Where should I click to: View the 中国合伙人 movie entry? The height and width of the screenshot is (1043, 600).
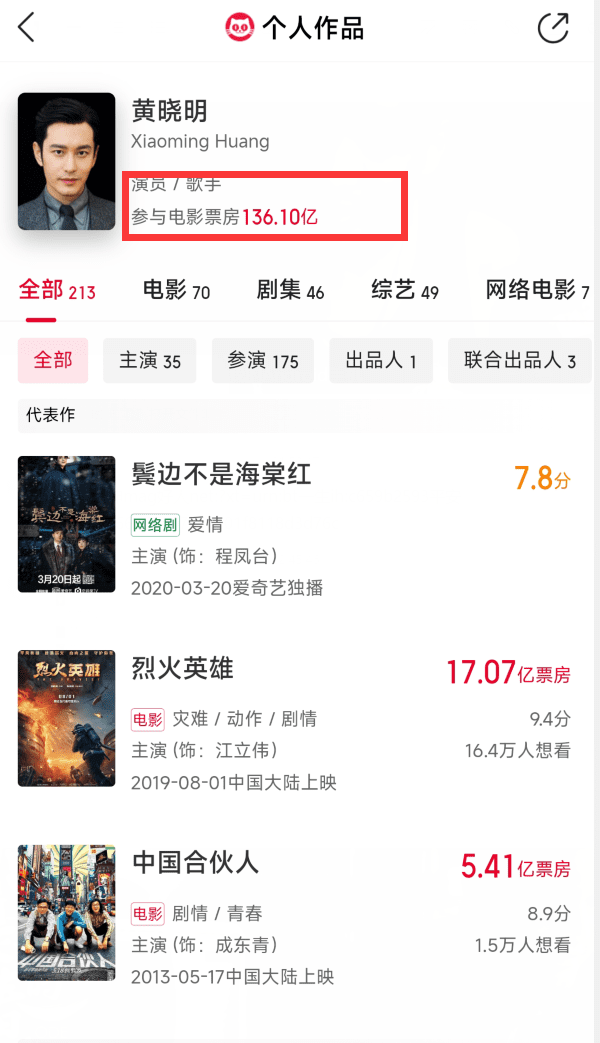point(197,862)
